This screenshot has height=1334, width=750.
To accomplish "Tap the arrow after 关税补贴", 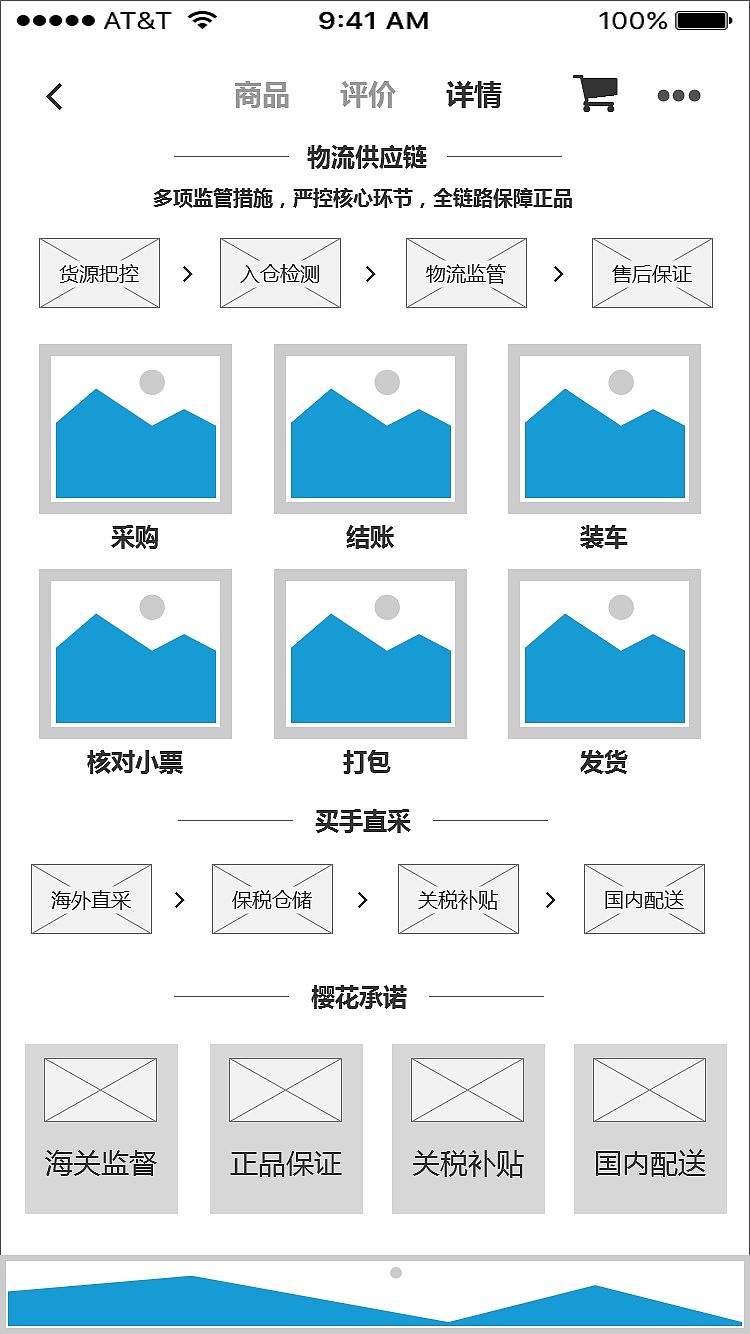I will (551, 898).
